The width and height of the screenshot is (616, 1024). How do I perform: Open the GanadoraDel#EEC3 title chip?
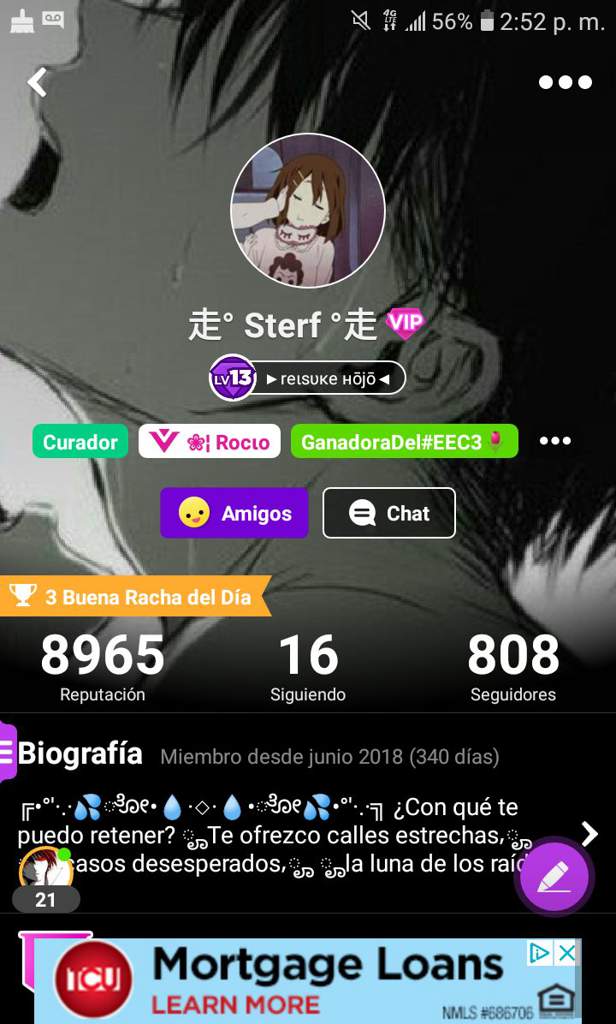[x=404, y=441]
